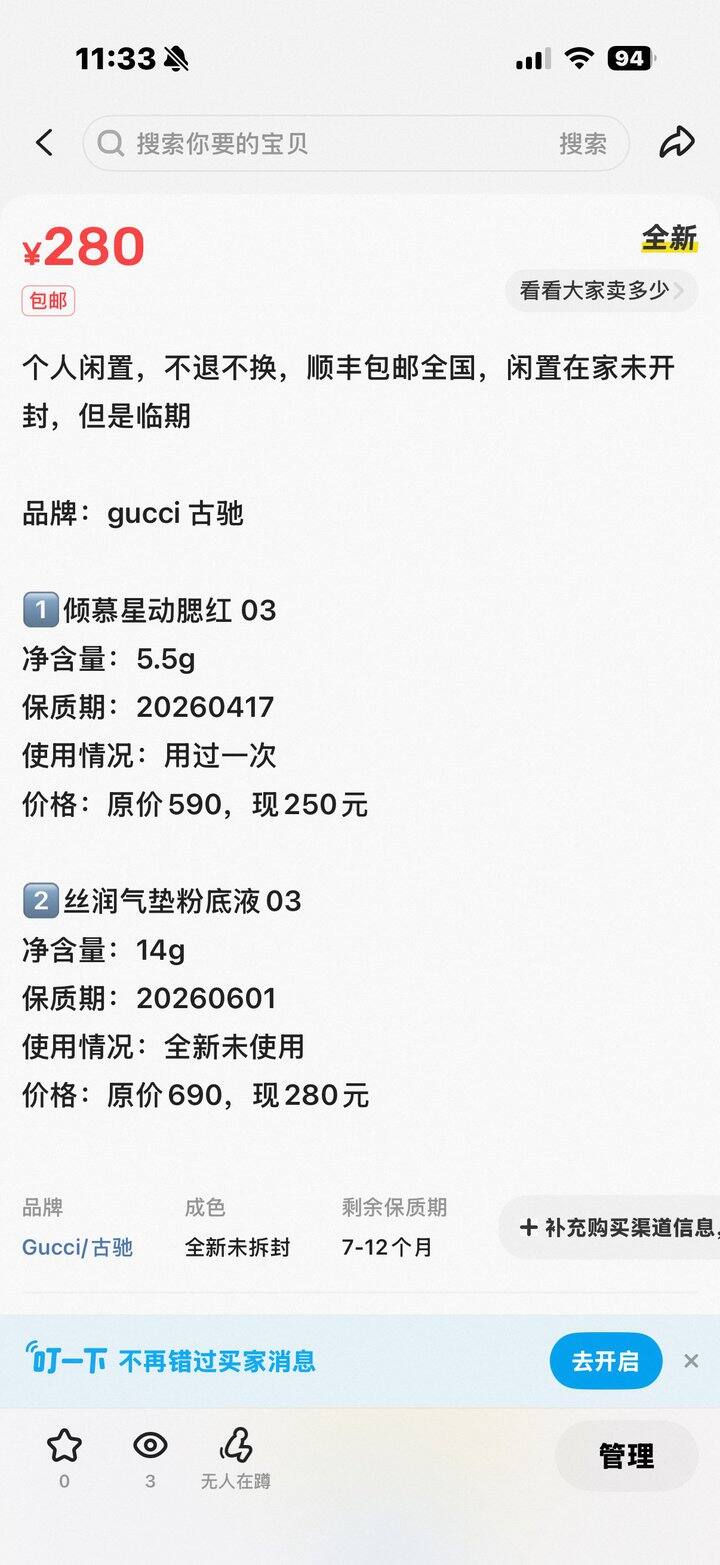Share this listing via the arrow icon
Image resolution: width=720 pixels, height=1565 pixels.
pyautogui.click(x=677, y=143)
